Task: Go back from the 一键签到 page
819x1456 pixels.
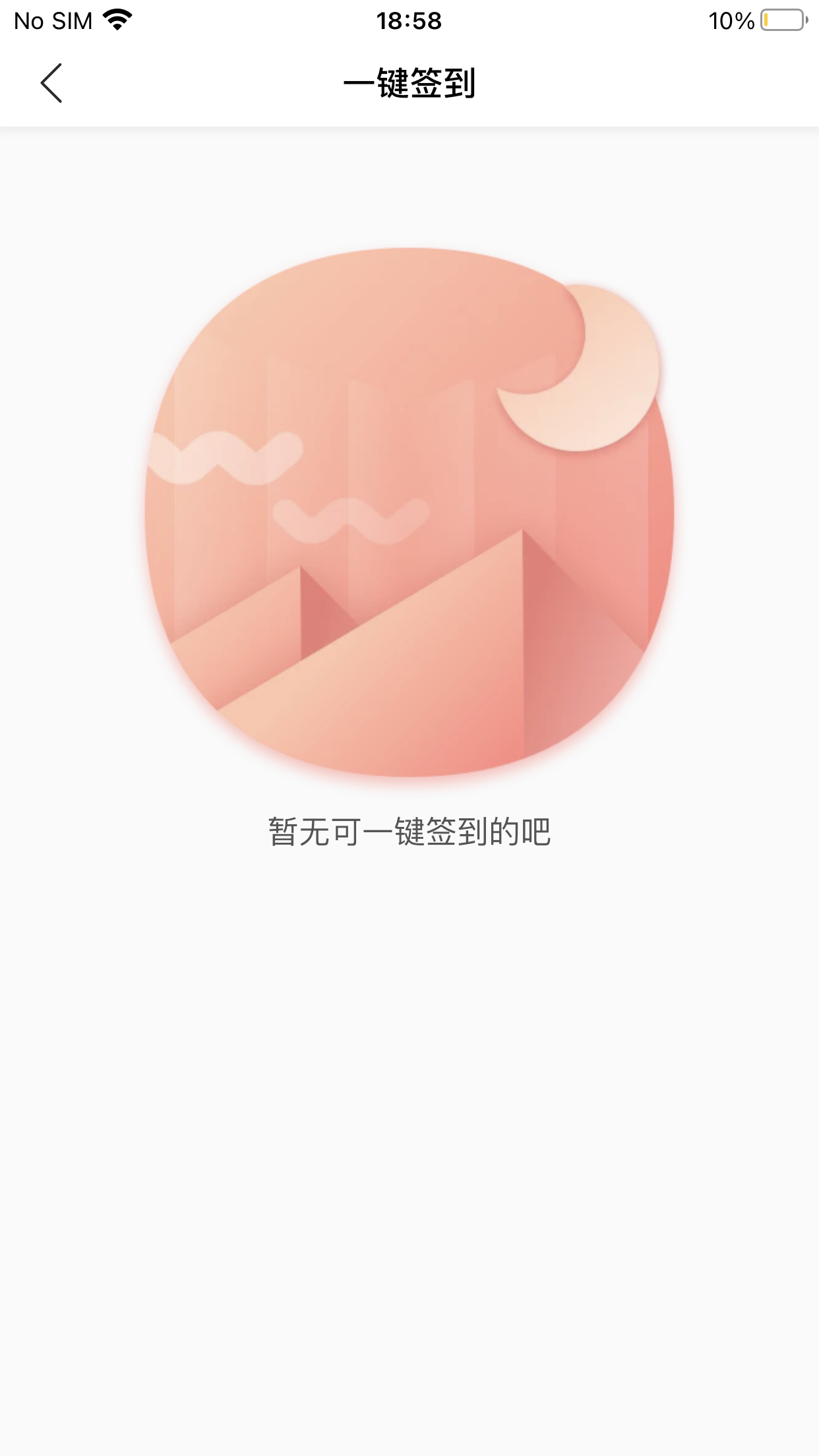Action: click(51, 83)
